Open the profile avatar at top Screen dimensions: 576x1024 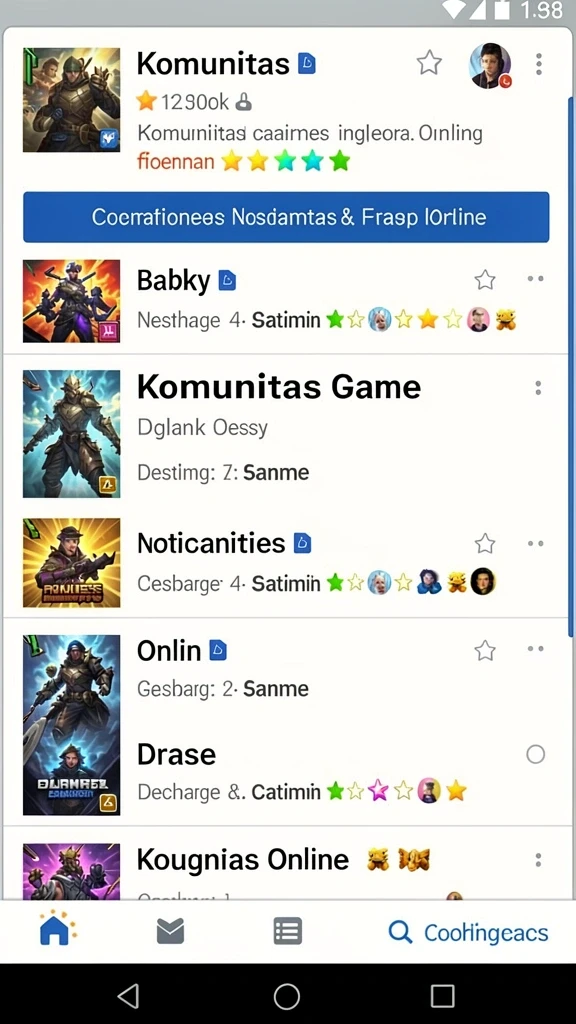click(x=490, y=65)
